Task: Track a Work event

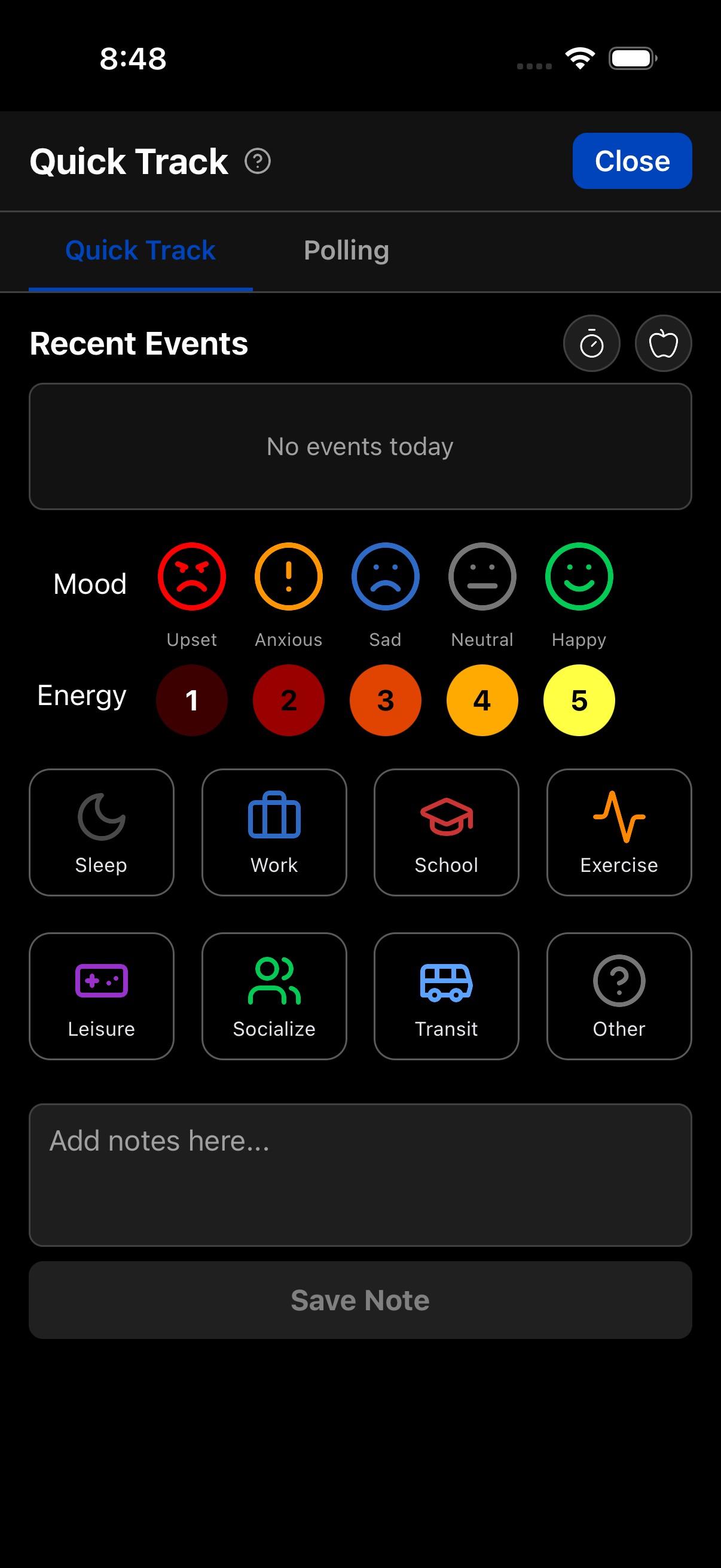Action: pos(274,832)
